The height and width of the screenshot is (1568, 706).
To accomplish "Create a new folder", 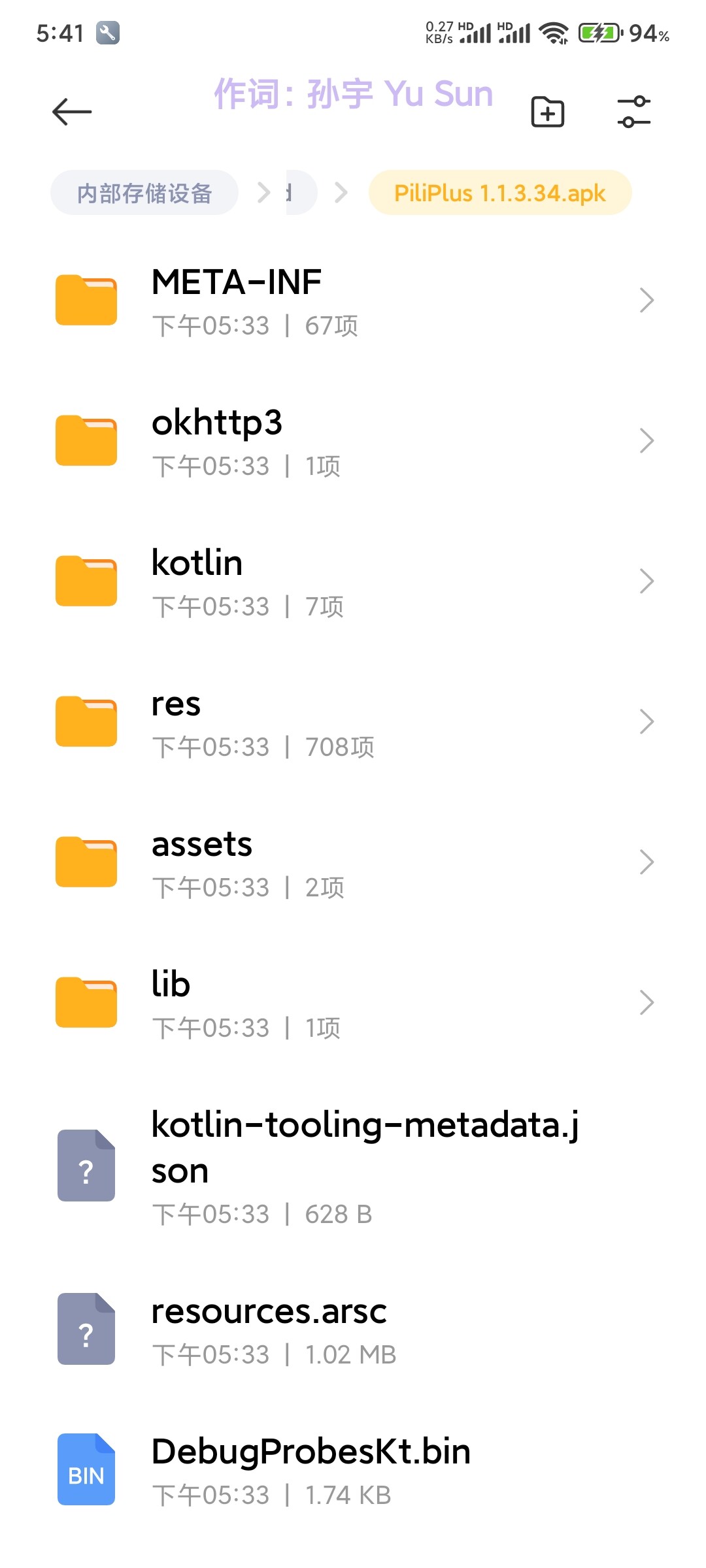I will tap(548, 112).
